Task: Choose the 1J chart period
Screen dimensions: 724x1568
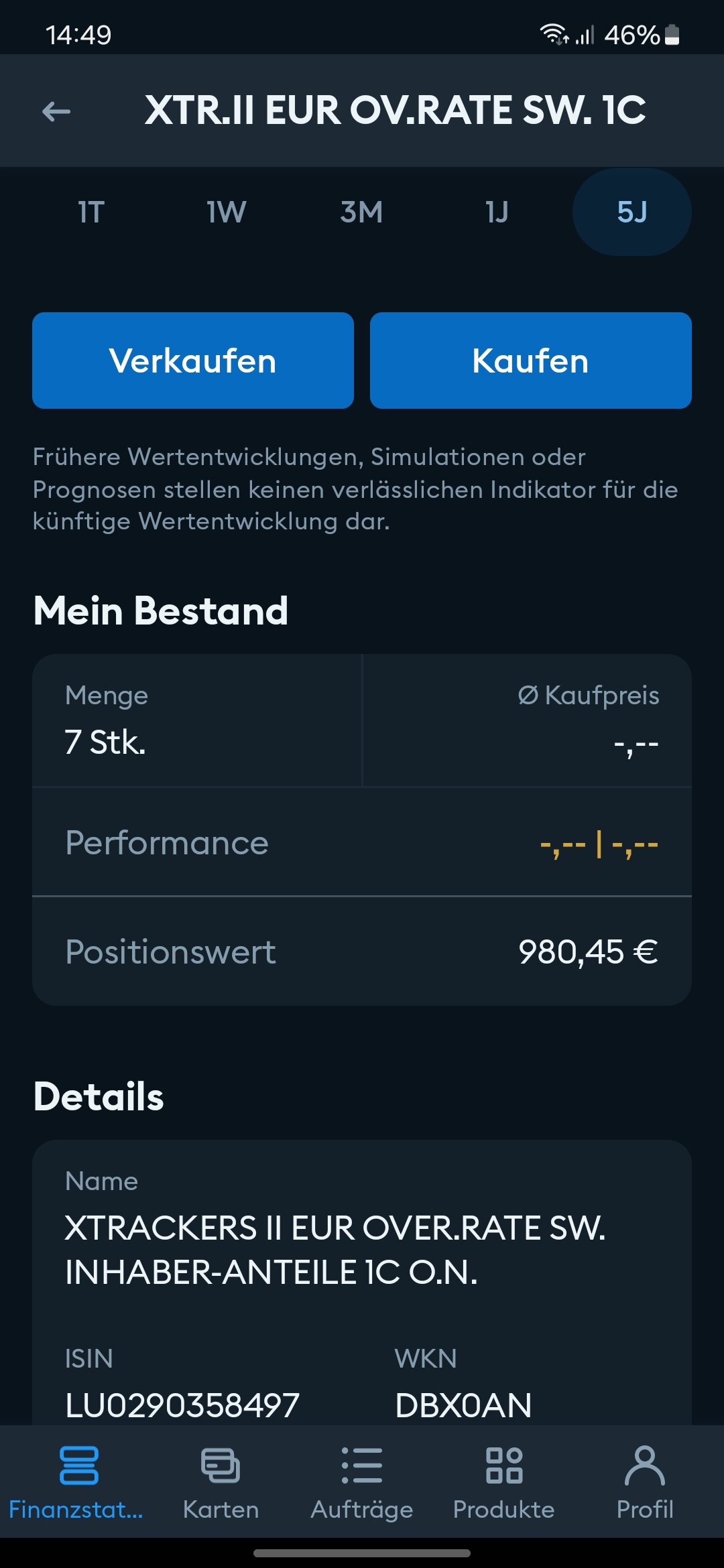Action: click(497, 212)
